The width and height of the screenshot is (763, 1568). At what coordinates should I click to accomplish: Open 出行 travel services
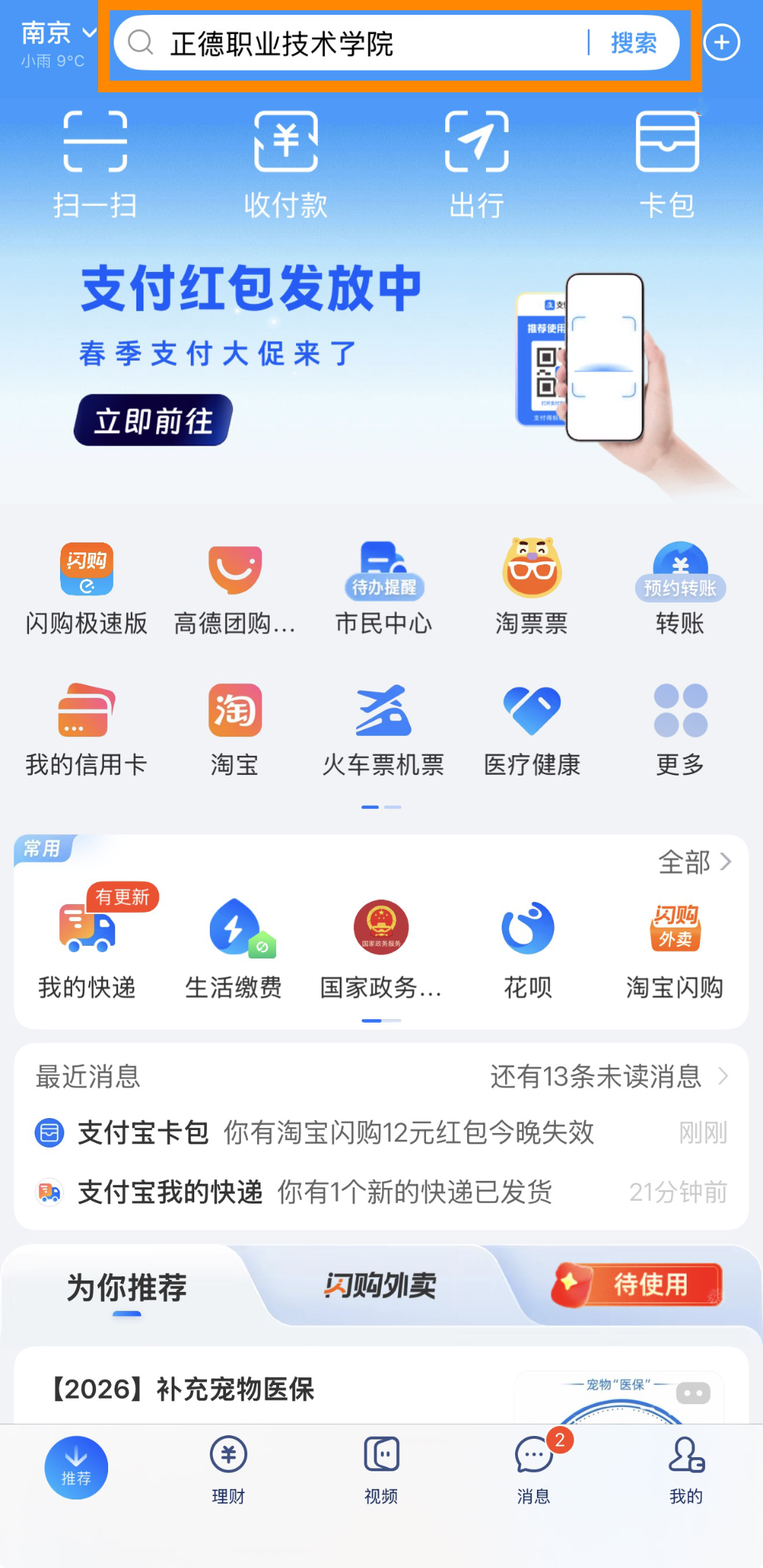pyautogui.click(x=476, y=164)
